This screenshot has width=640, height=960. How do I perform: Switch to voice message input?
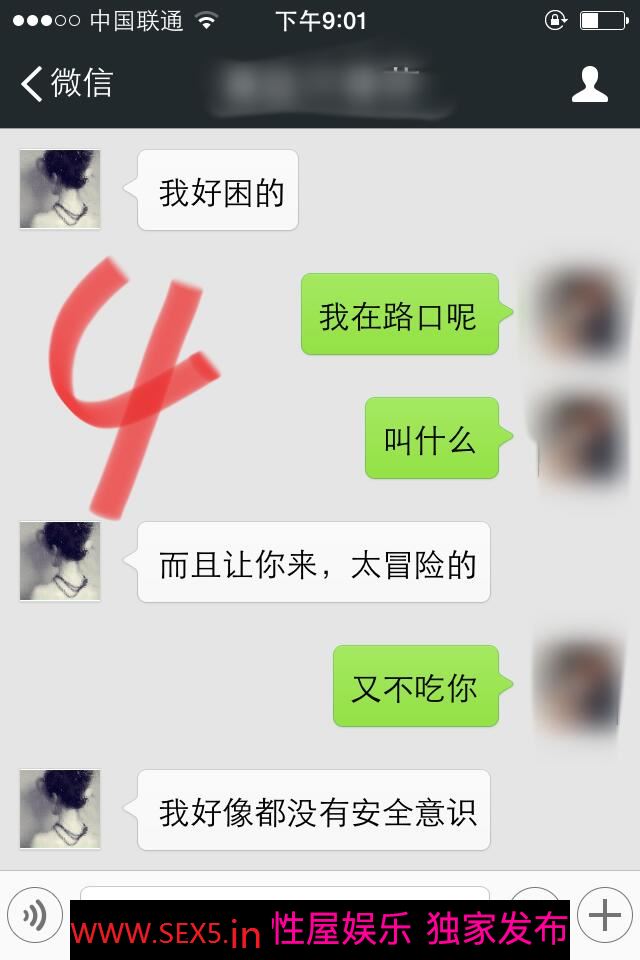tap(35, 915)
